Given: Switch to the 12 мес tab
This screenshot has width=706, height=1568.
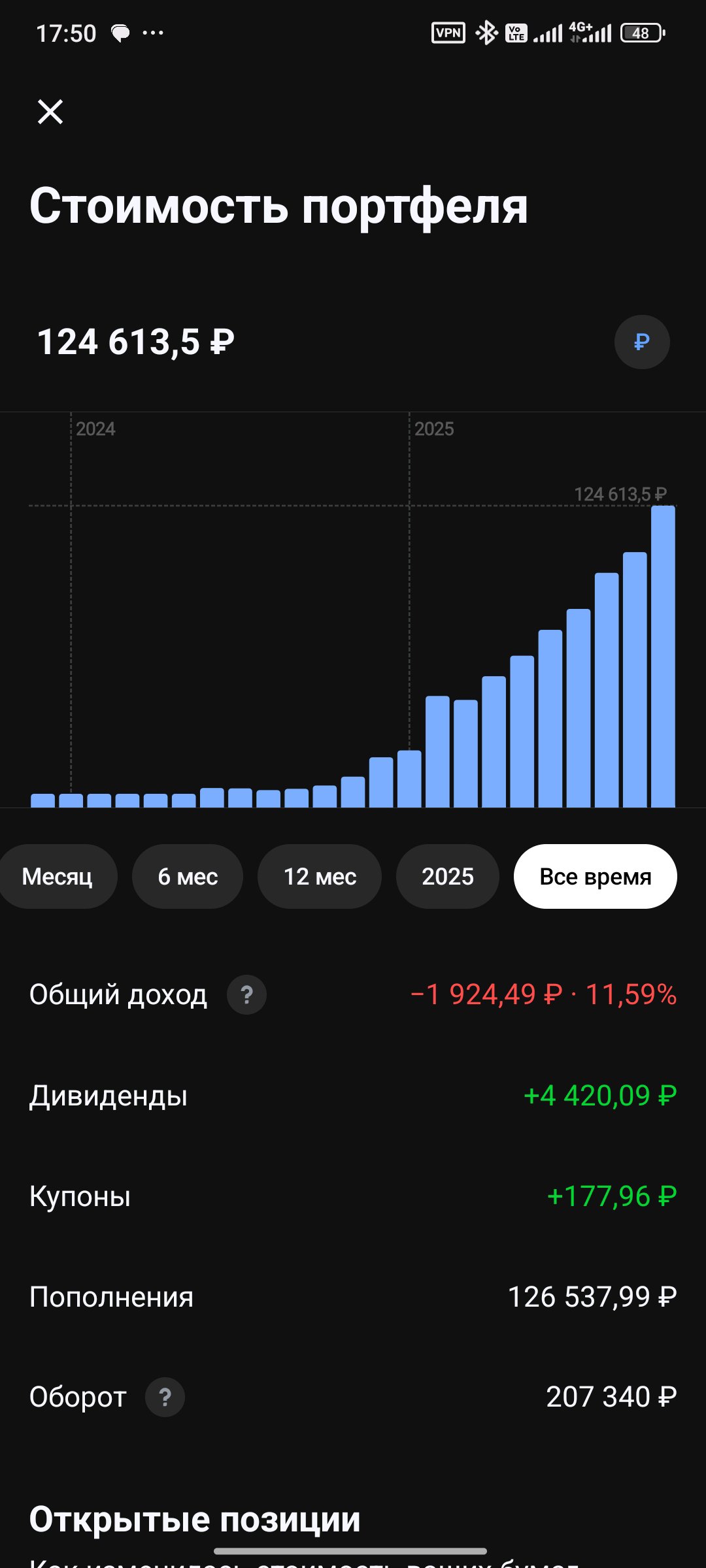Looking at the screenshot, I should [x=320, y=877].
